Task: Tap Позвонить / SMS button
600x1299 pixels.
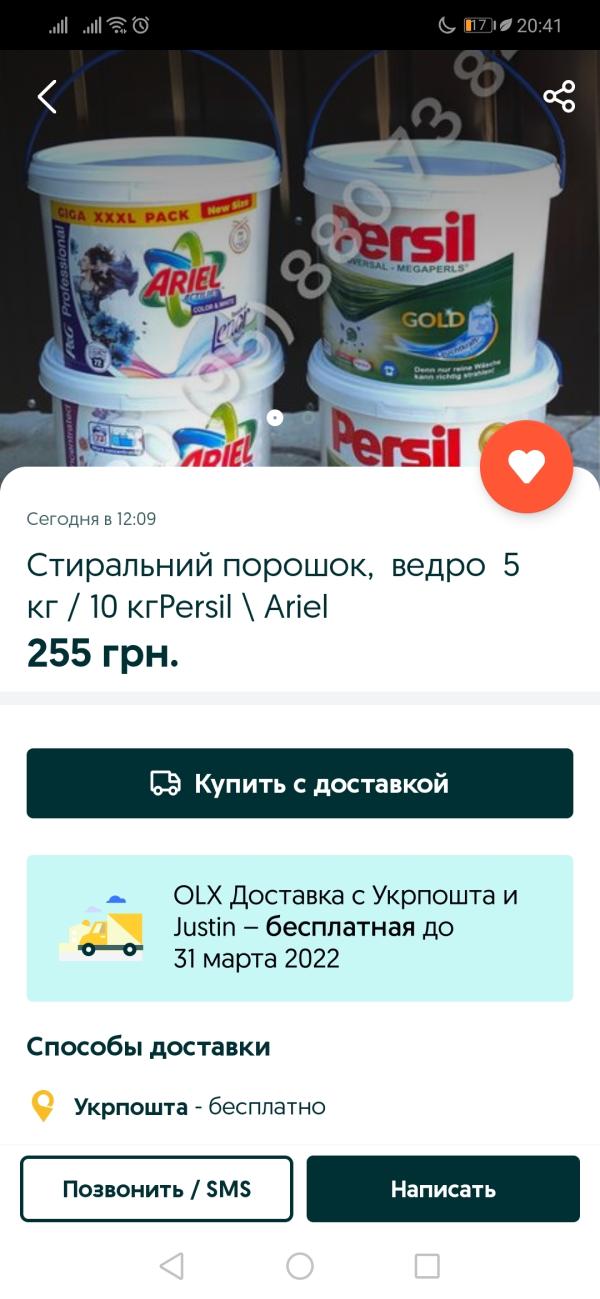Action: click(157, 1189)
